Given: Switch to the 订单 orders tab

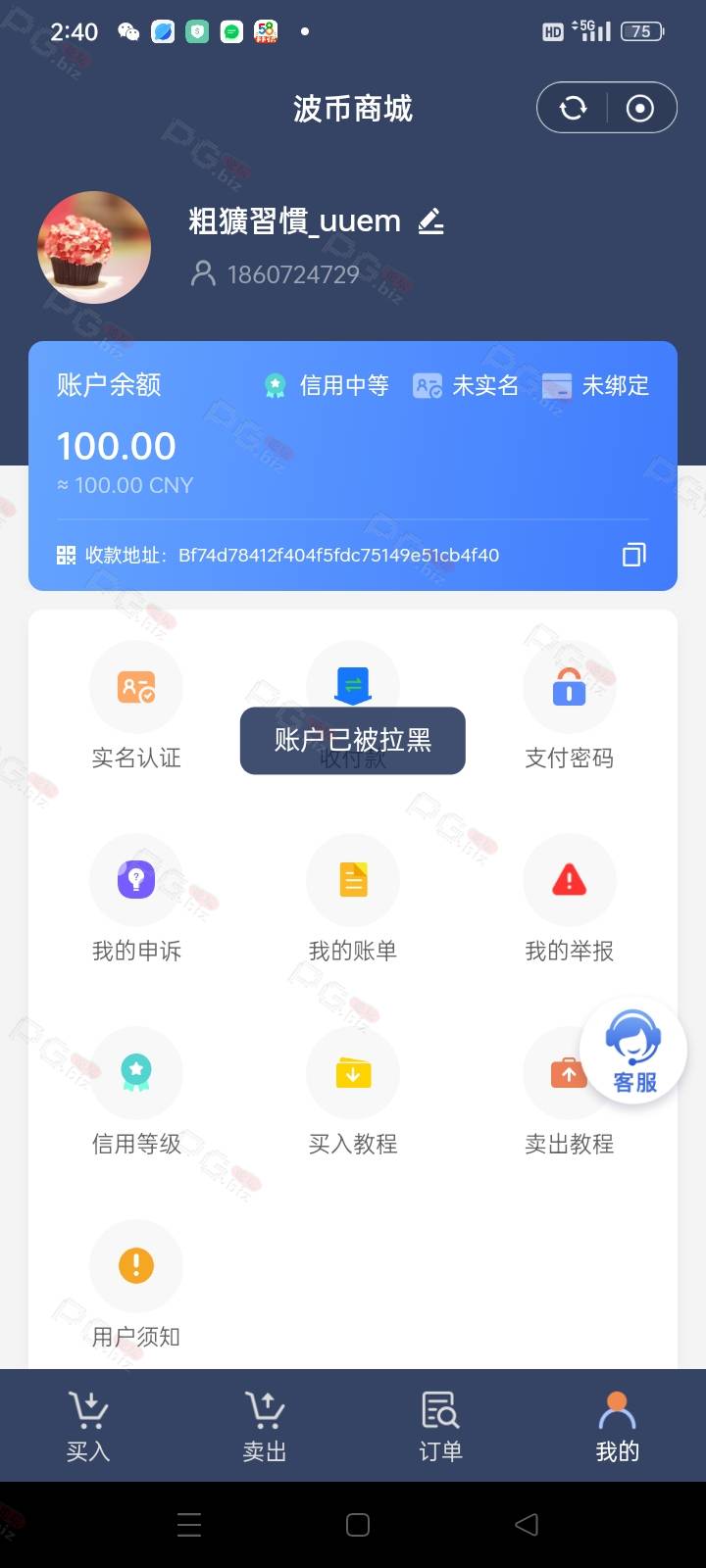Looking at the screenshot, I should 441,1426.
